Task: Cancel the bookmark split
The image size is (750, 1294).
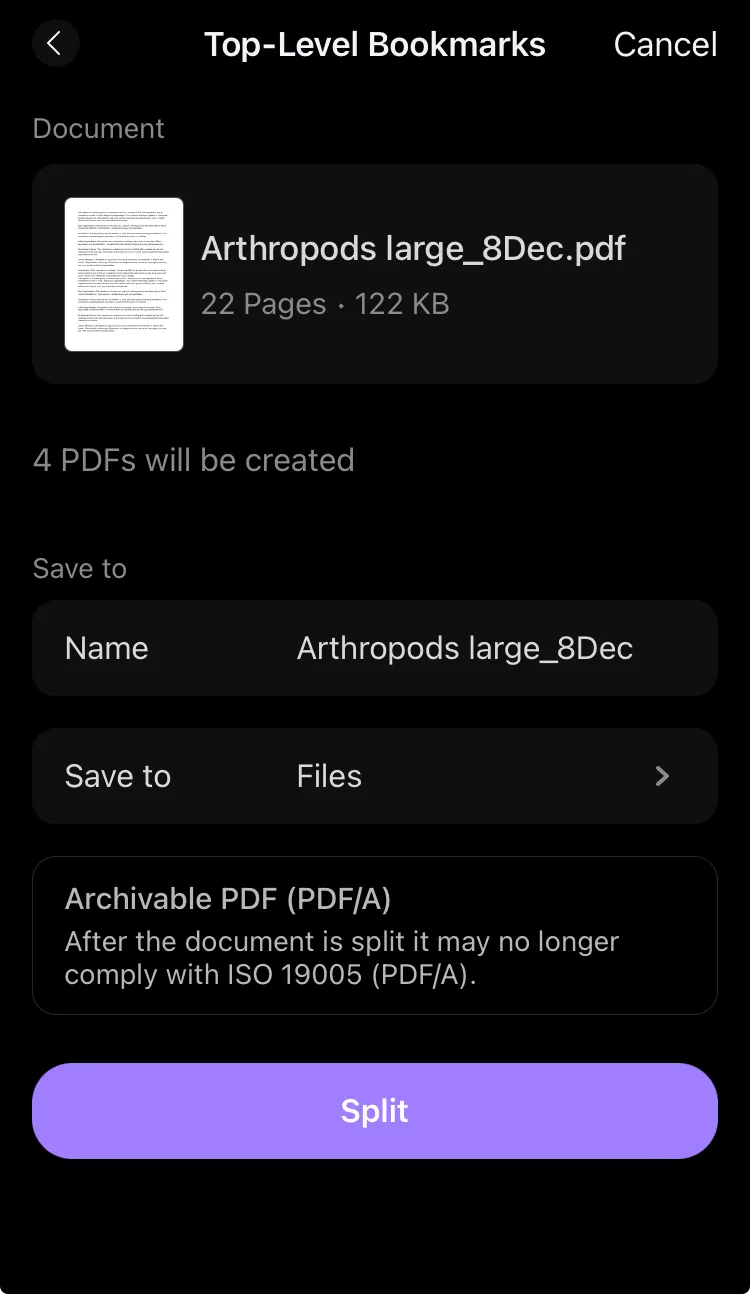Action: (x=665, y=44)
